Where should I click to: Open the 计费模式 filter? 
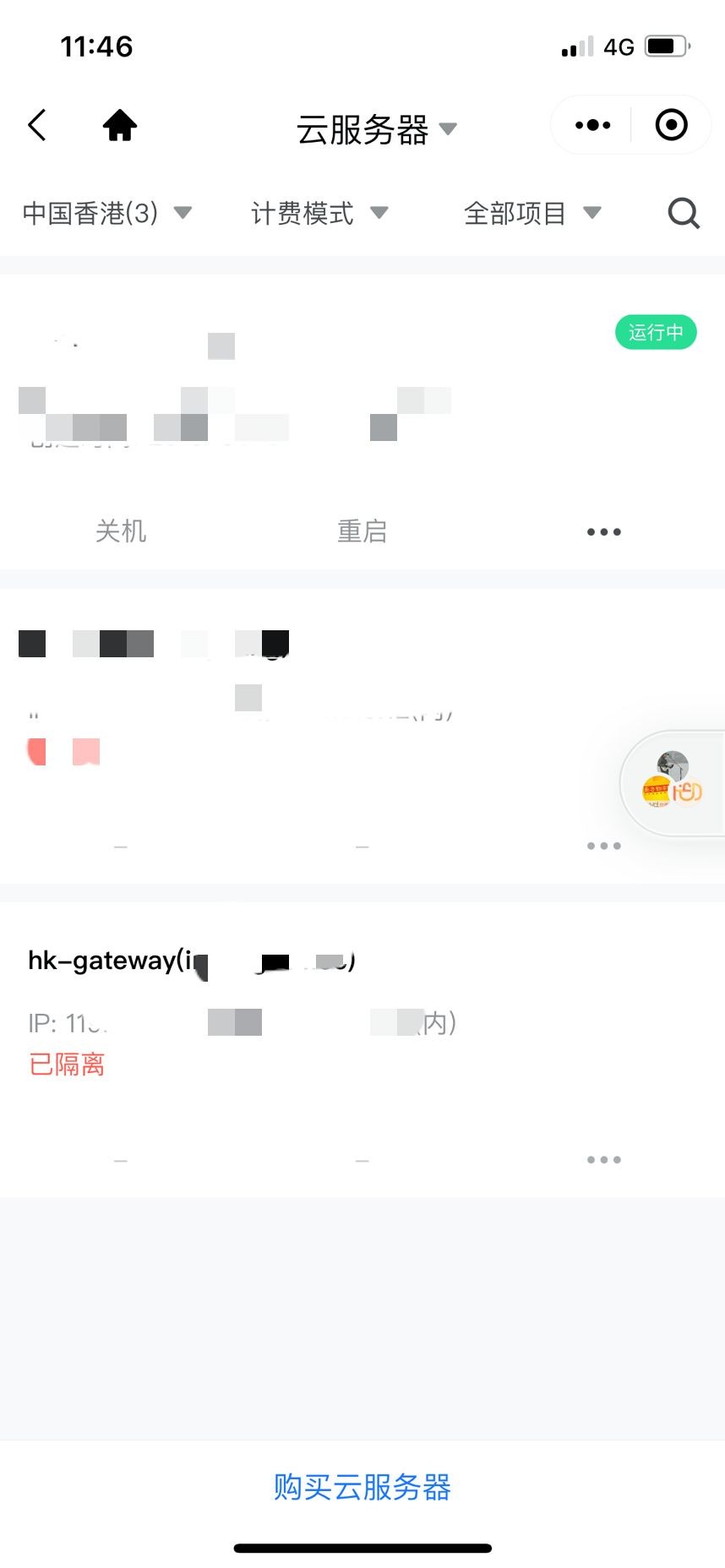click(319, 213)
